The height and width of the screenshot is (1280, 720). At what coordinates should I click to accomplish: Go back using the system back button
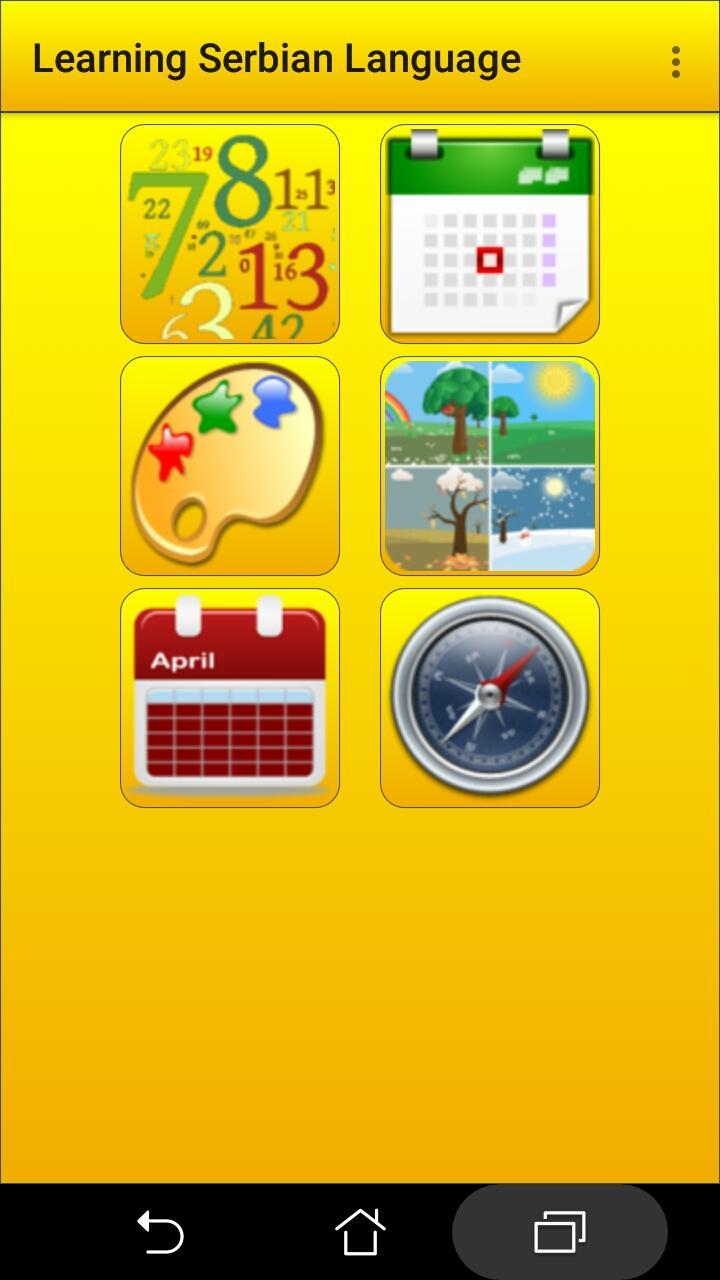click(x=160, y=1231)
